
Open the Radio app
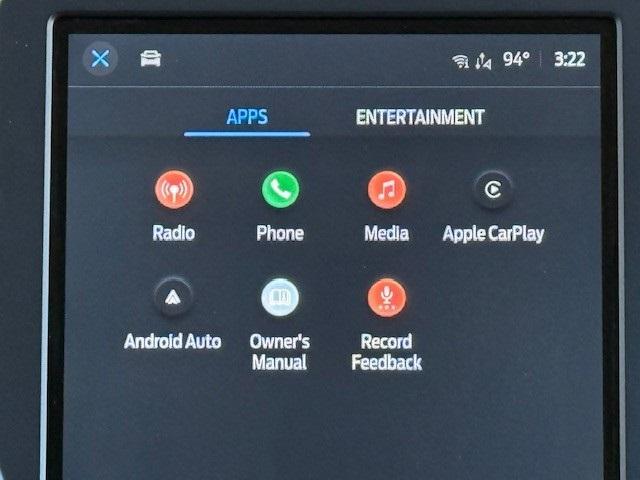[174, 190]
